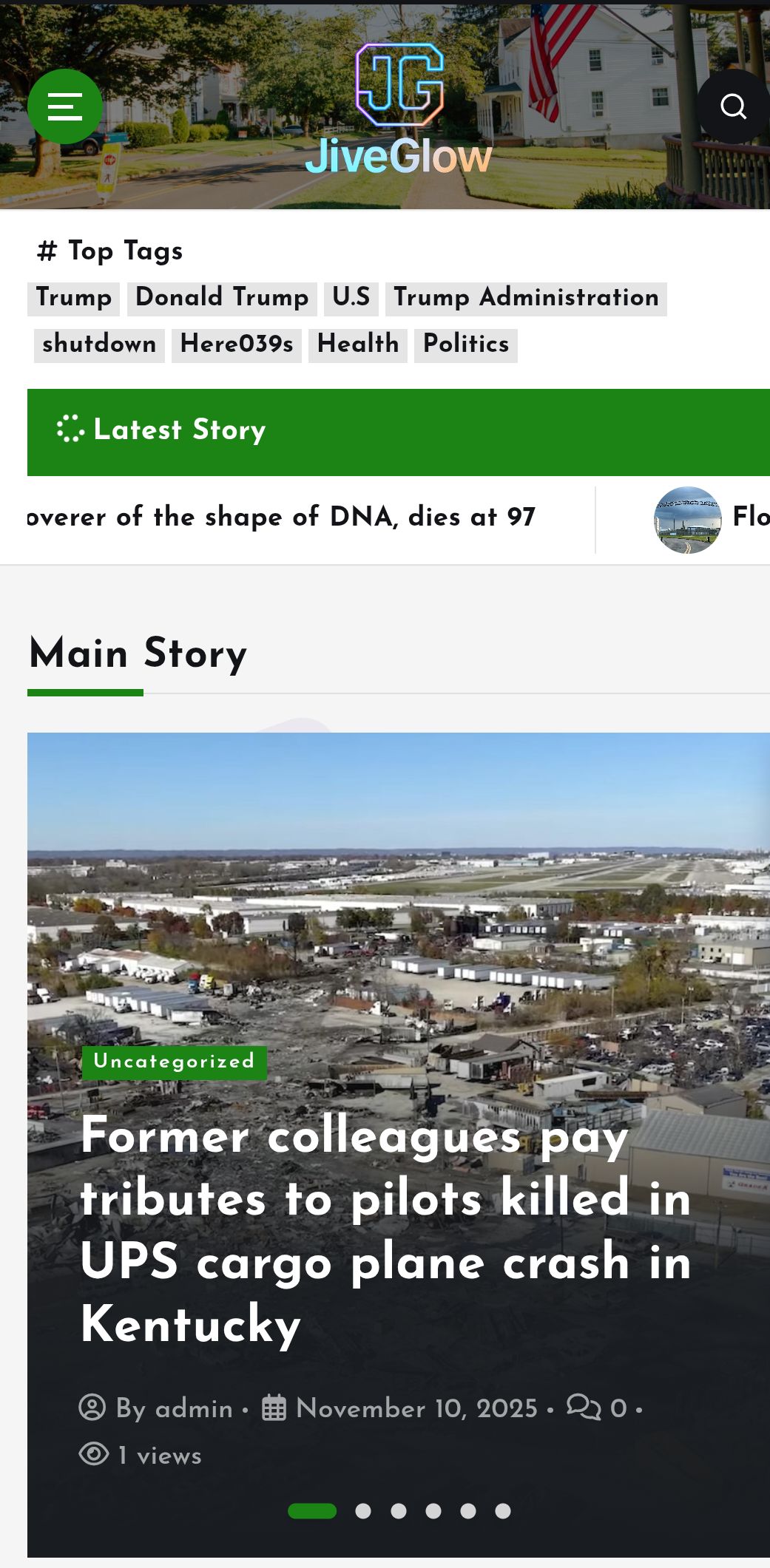Open the green hamburger menu
Screen dimensions: 770x1568
[x=65, y=106]
